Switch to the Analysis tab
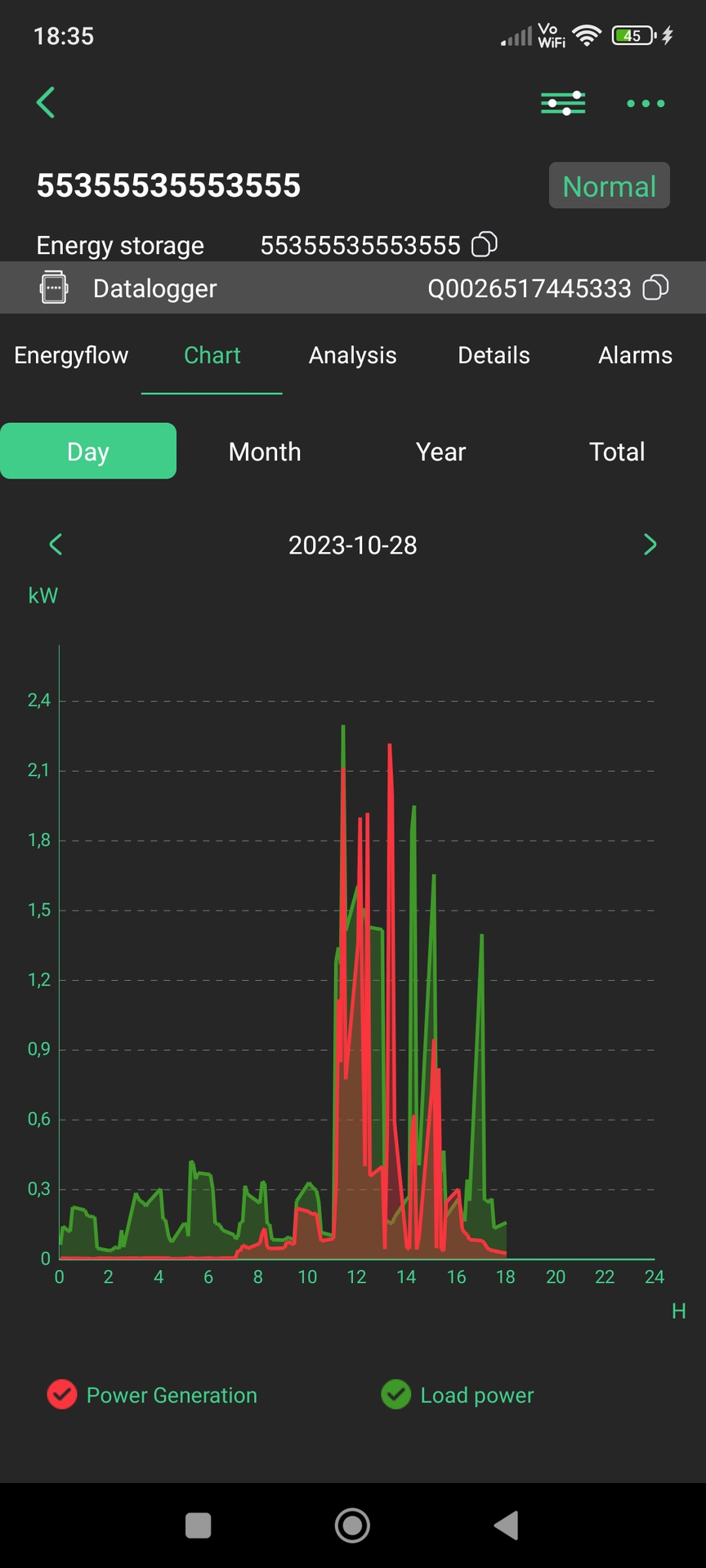 [352, 355]
